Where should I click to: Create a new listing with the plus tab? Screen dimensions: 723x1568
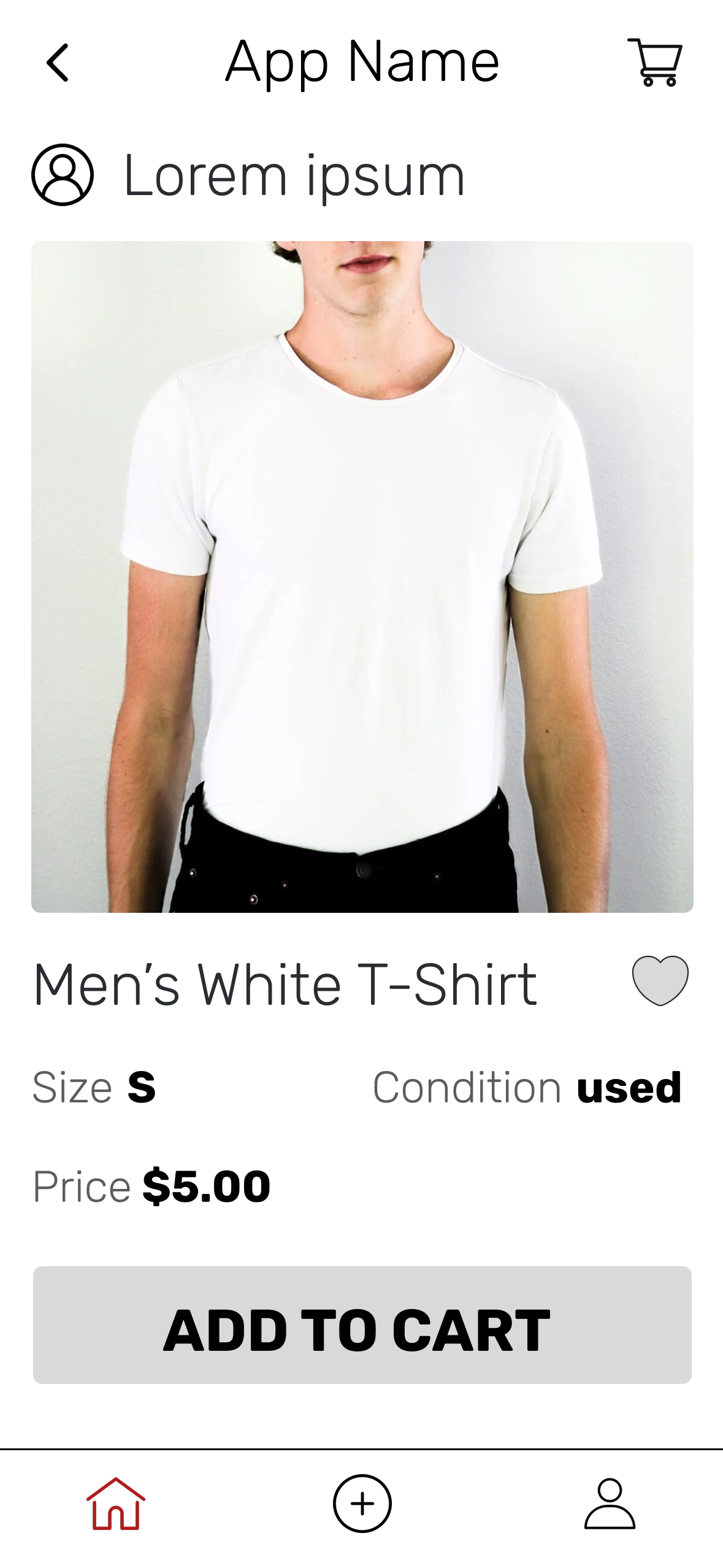point(362,1504)
